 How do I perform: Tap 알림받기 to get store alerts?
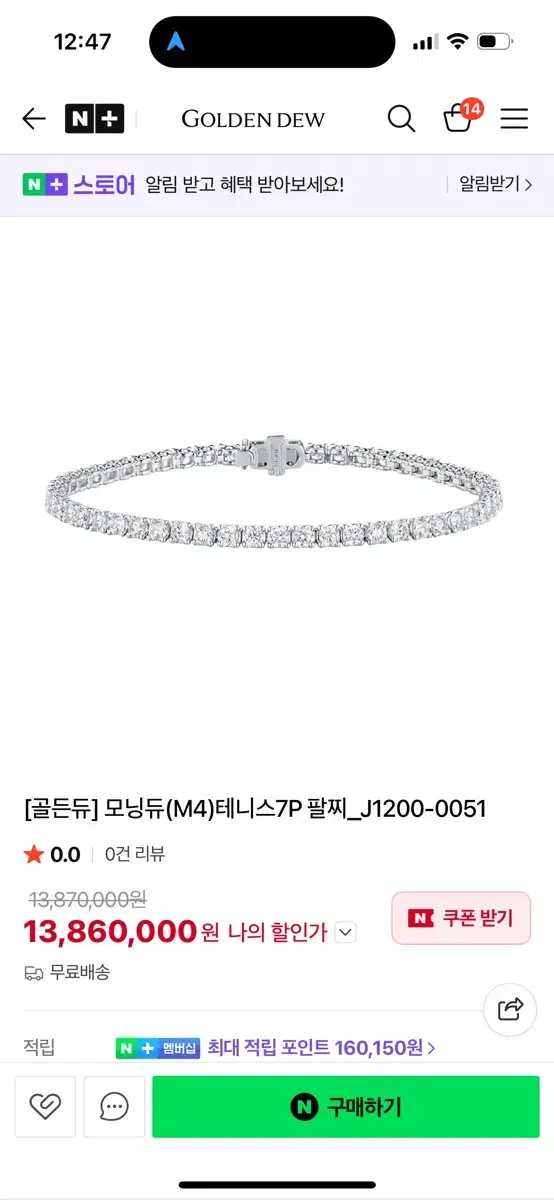tap(495, 184)
